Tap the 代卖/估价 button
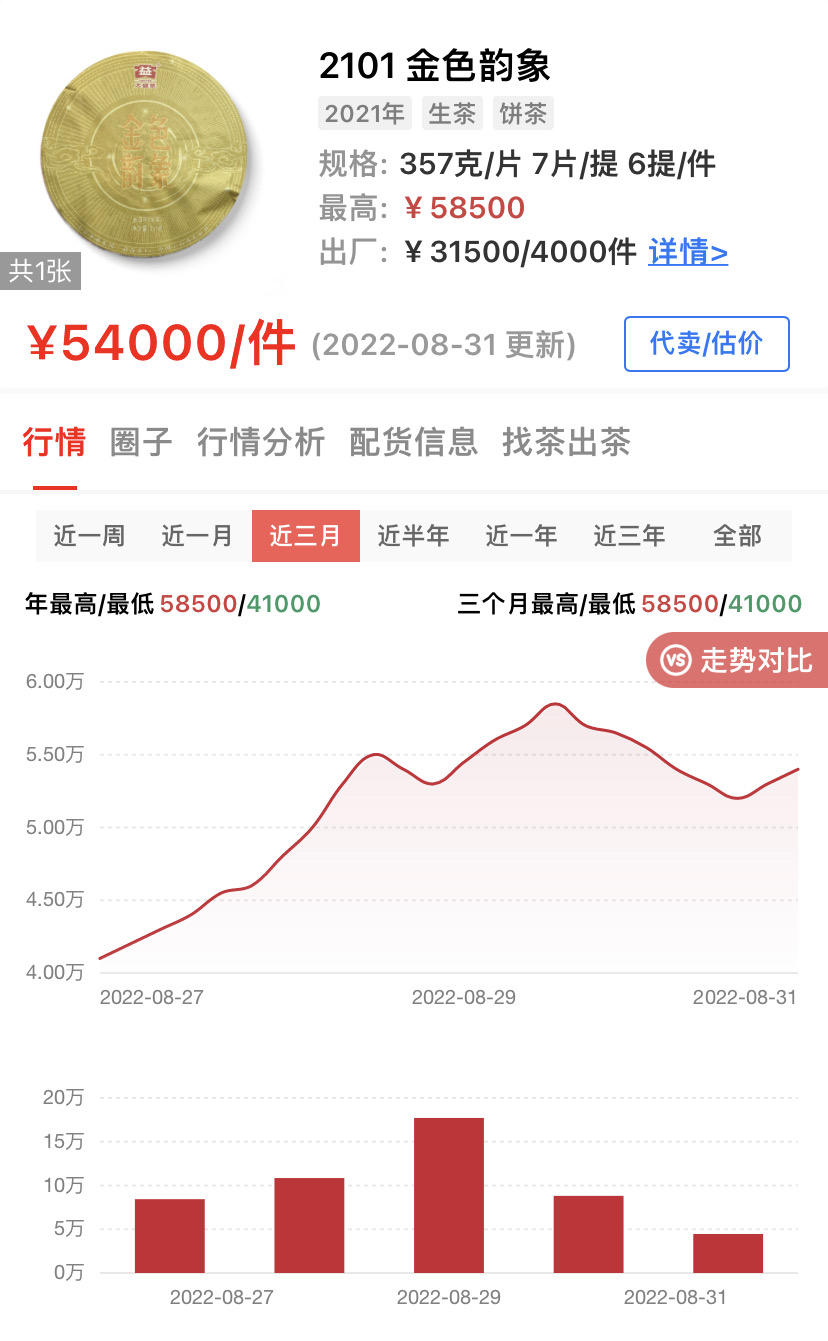This screenshot has width=828, height=1341. (707, 344)
